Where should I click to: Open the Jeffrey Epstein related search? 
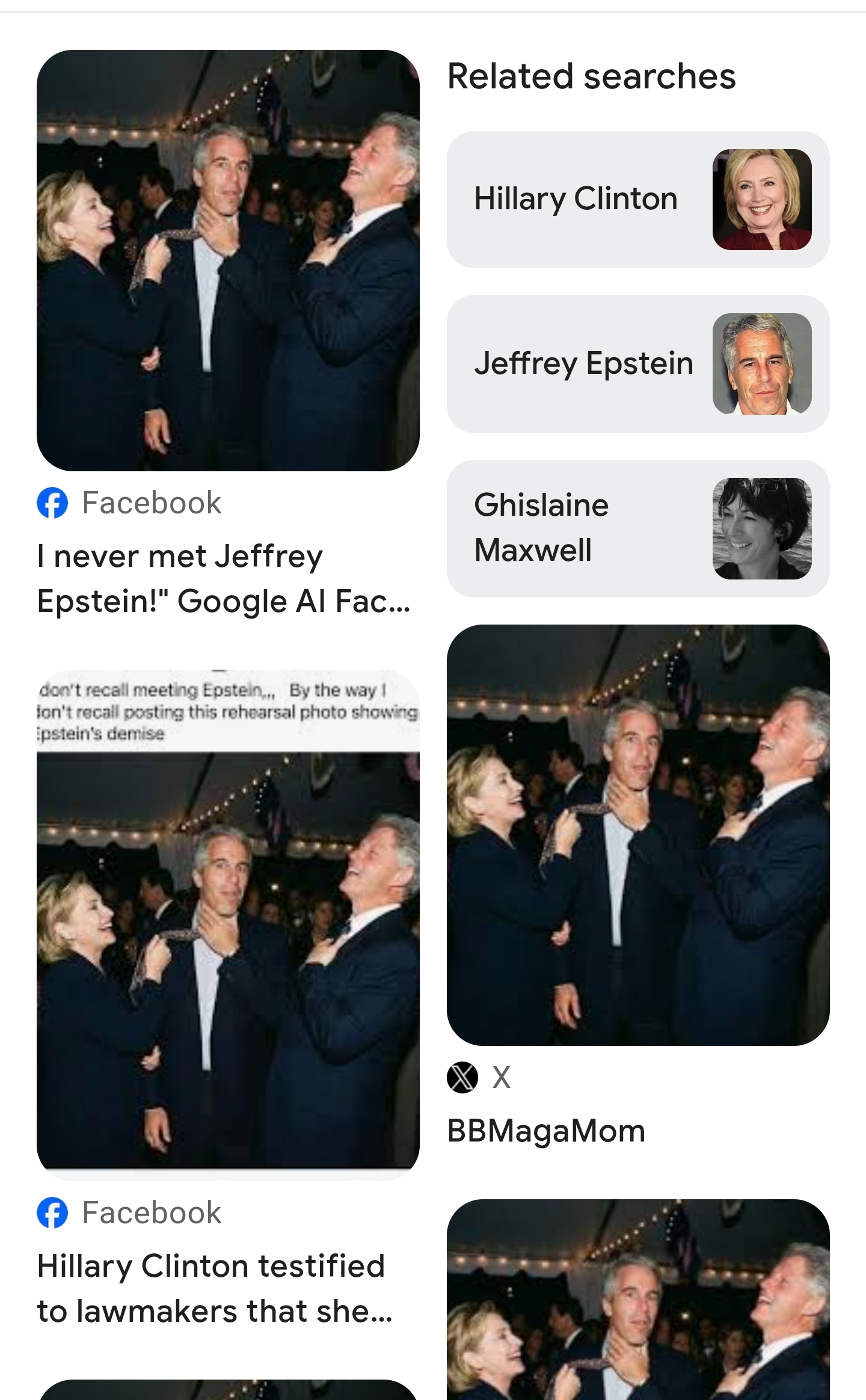pyautogui.click(x=637, y=364)
